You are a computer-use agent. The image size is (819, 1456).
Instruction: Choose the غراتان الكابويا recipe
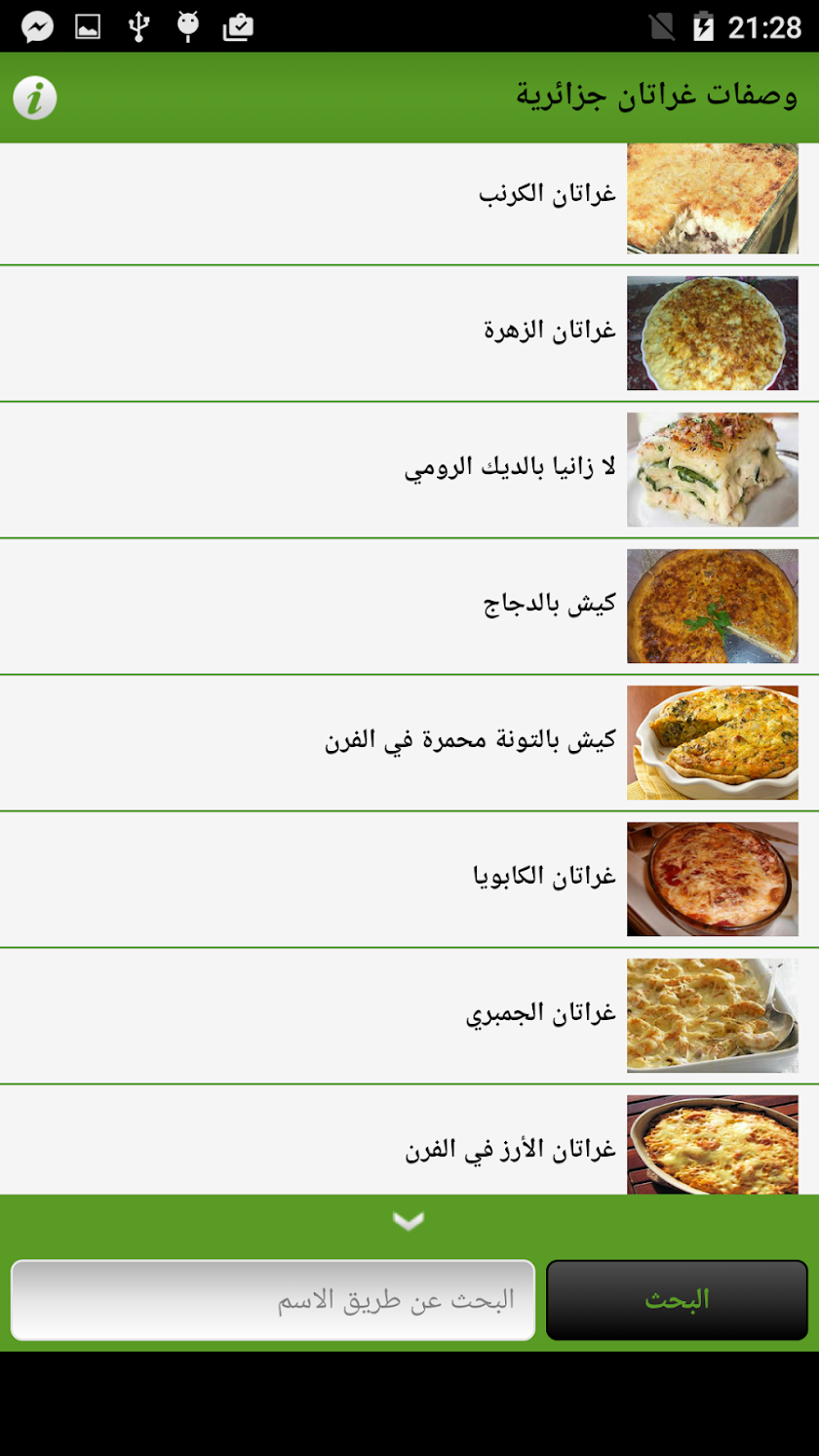click(544, 878)
